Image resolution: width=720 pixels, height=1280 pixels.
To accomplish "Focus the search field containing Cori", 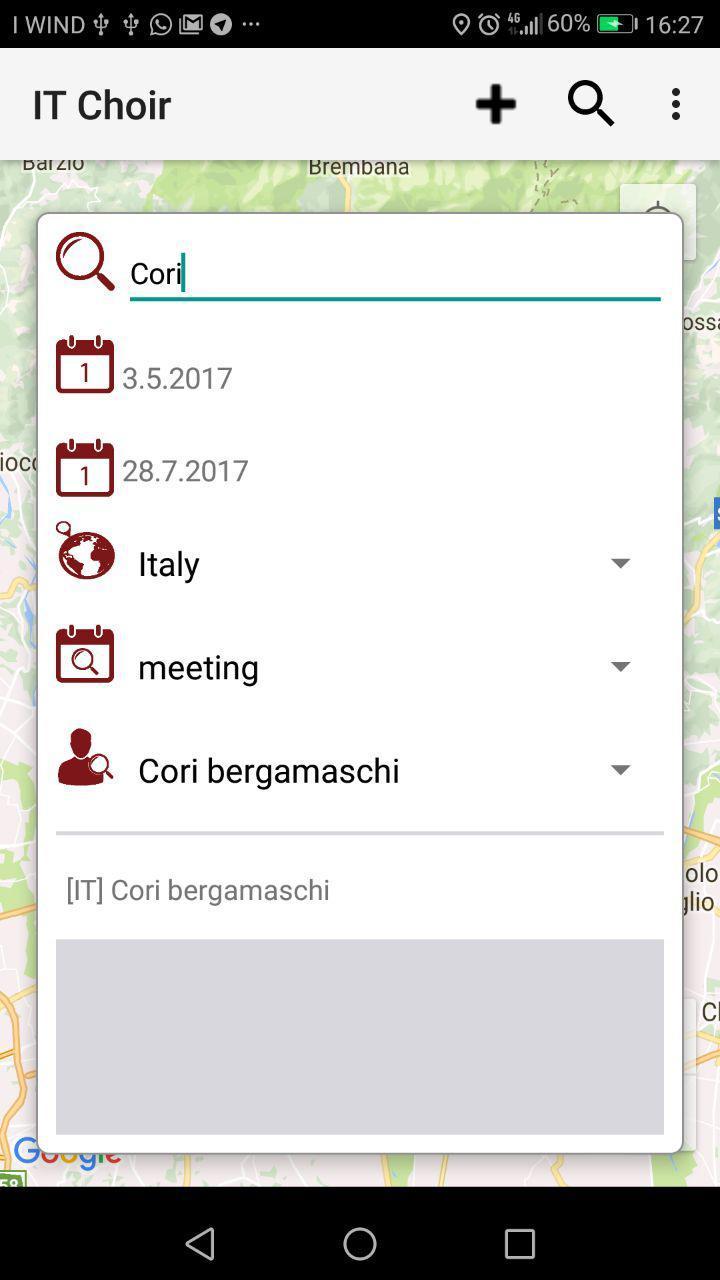I will tap(394, 273).
